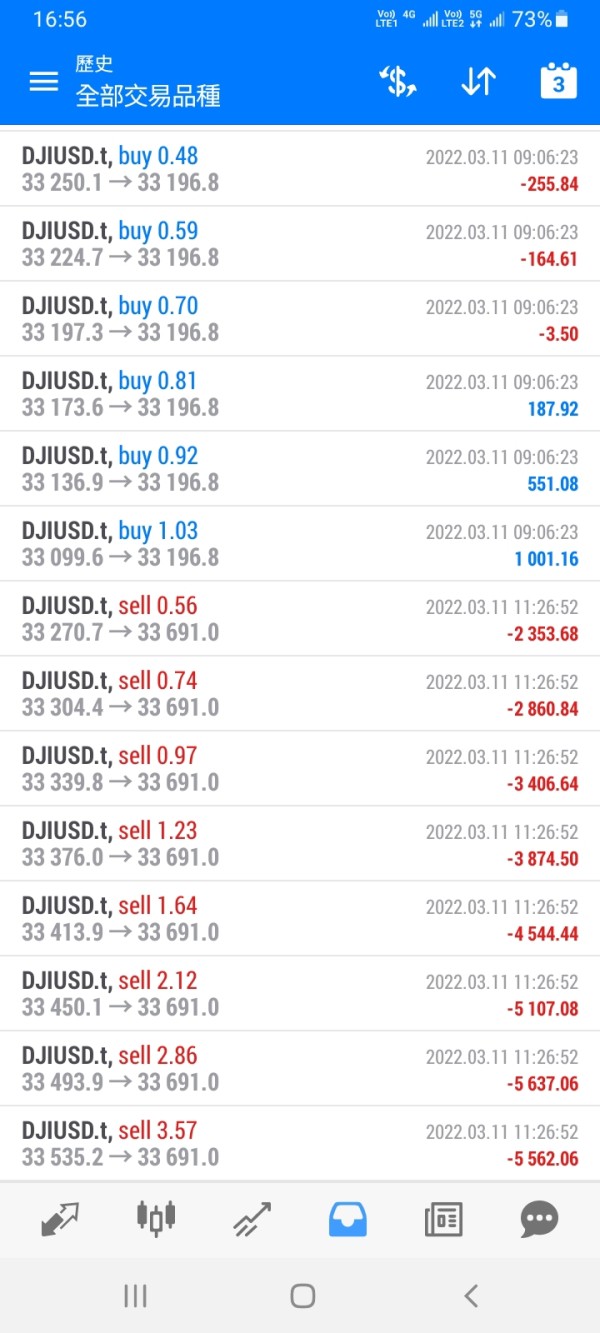Image resolution: width=600 pixels, height=1333 pixels.
Task: Tap the system home button
Action: tap(302, 1296)
